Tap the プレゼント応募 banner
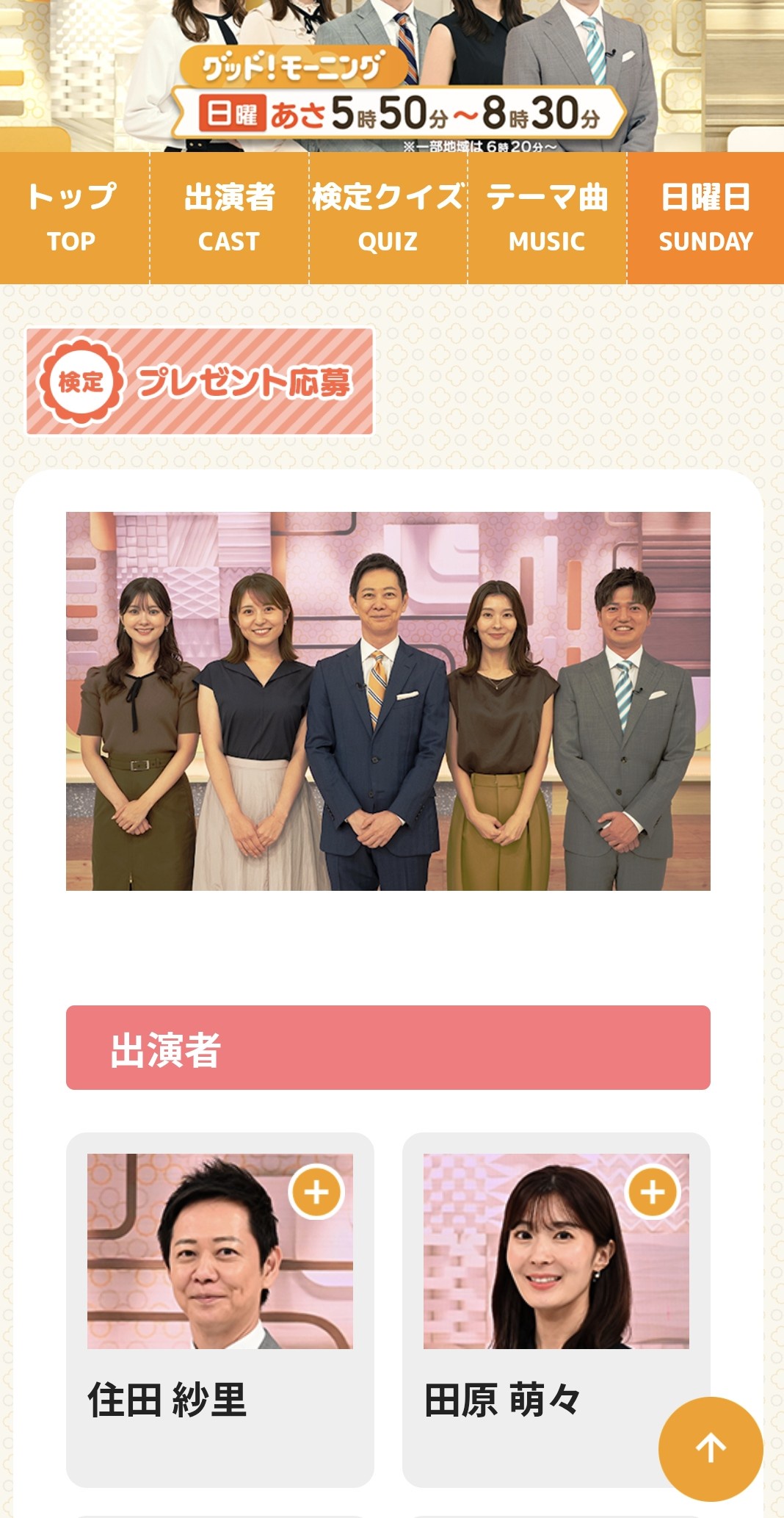Image resolution: width=784 pixels, height=1518 pixels. tap(200, 382)
